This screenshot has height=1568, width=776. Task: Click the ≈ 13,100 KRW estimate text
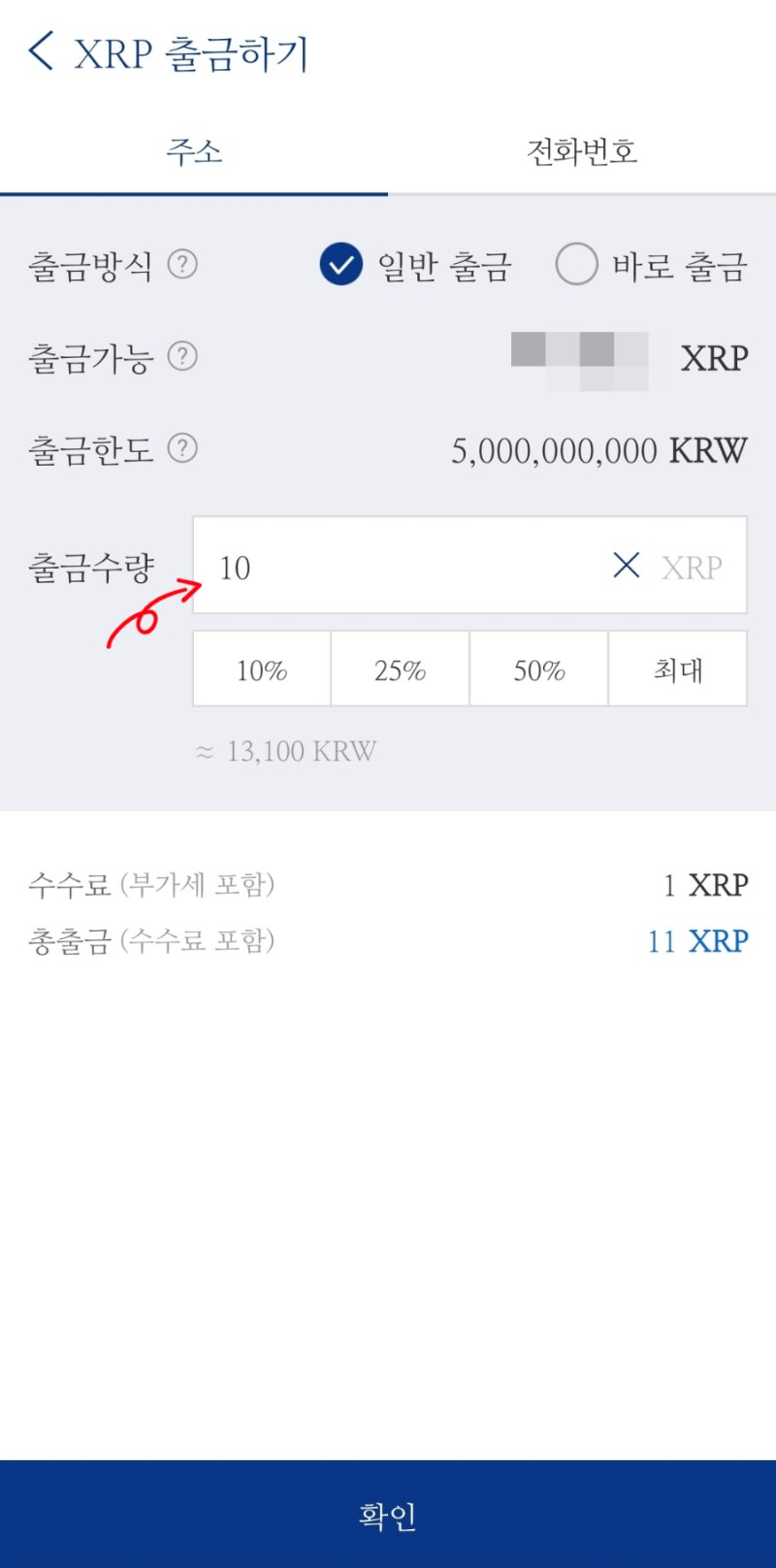coord(287,750)
